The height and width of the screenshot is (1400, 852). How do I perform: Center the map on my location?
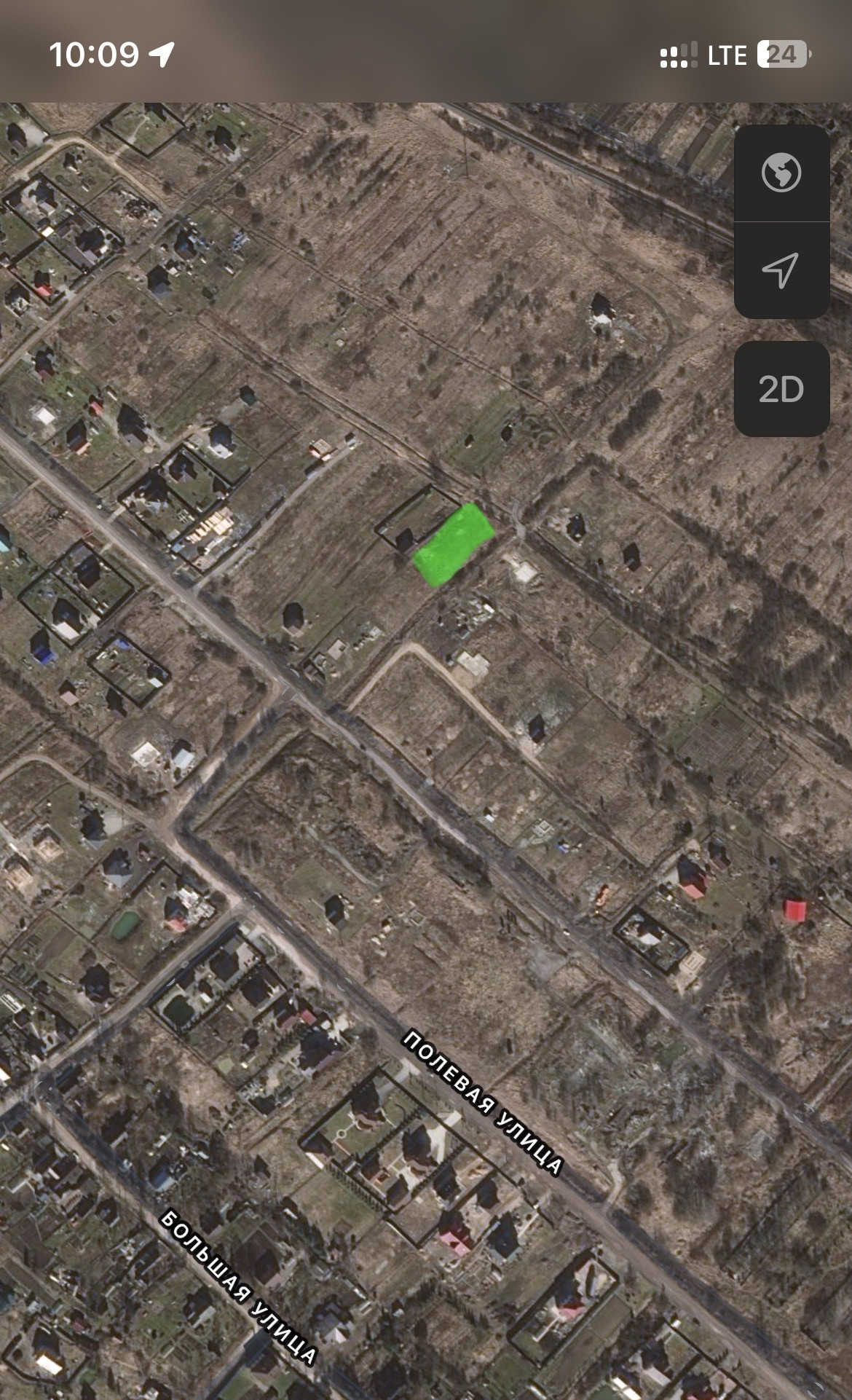(x=781, y=270)
